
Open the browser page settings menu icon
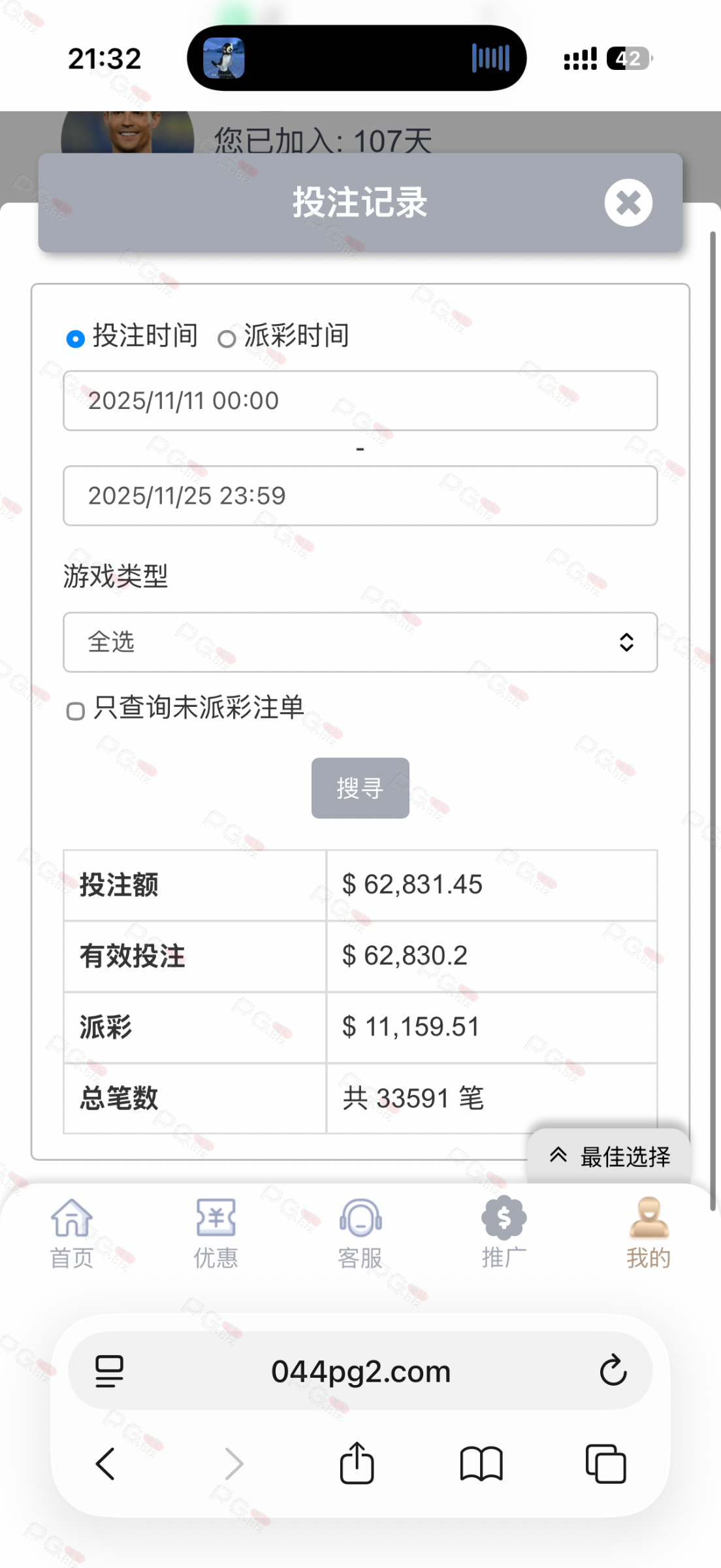pos(109,1371)
